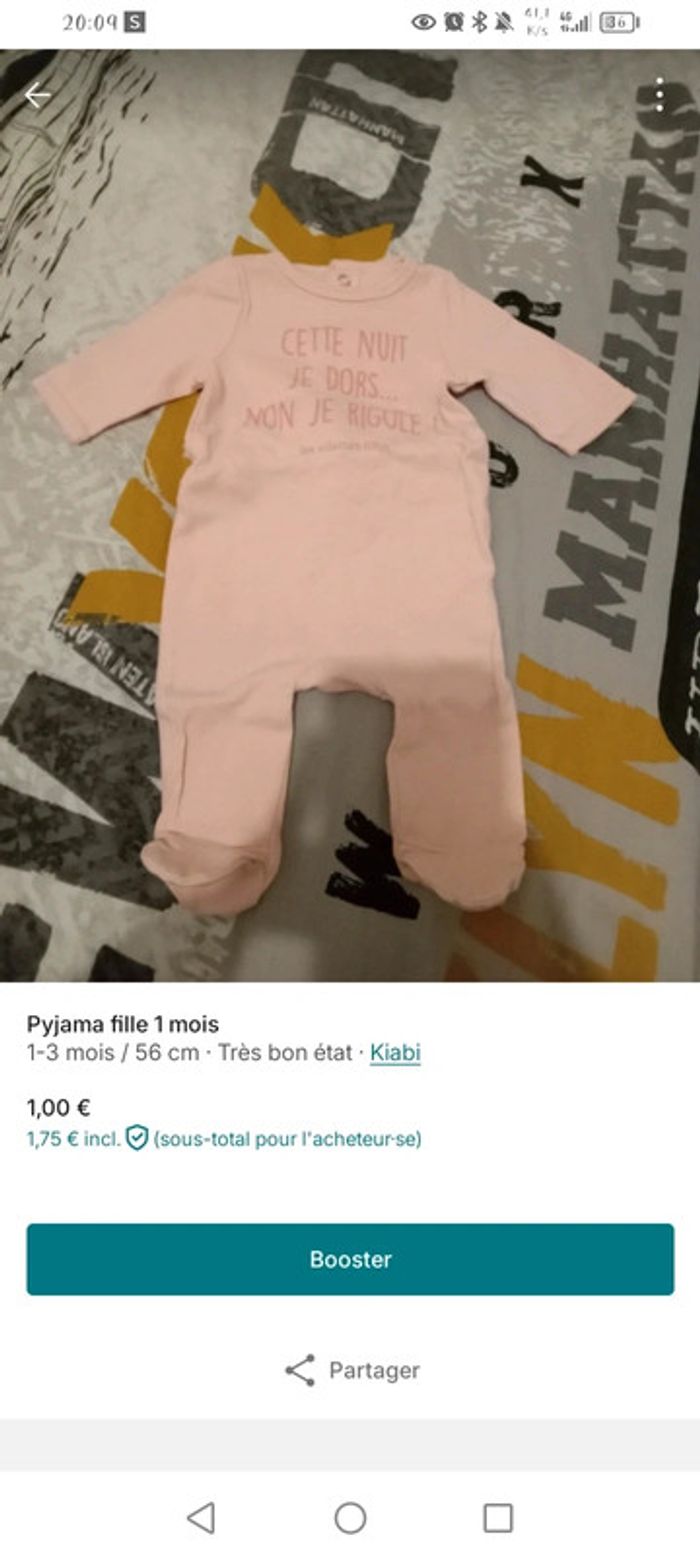Screen dimensions: 700x1556
Task: Share this listing via Partager
Action: pos(351,1370)
